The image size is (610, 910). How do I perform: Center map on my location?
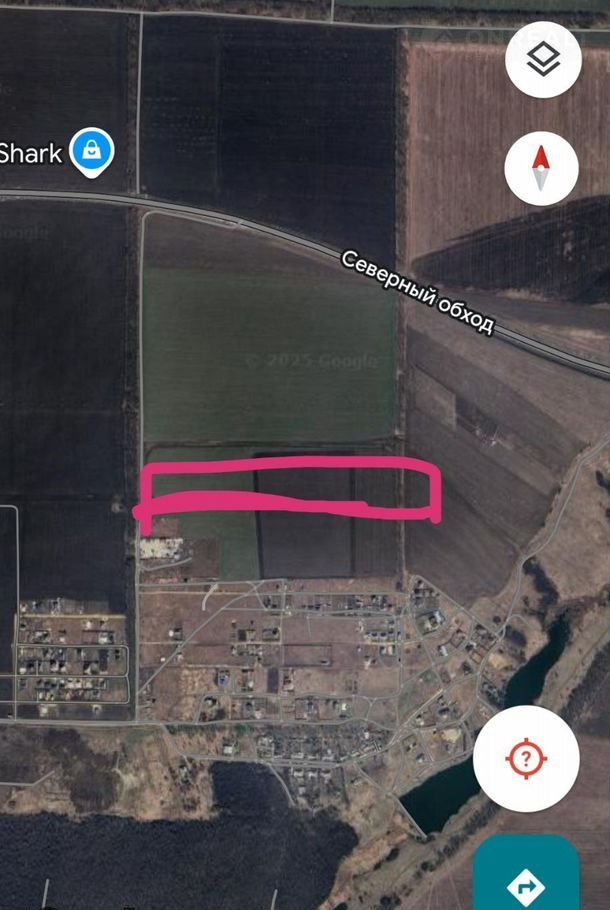point(525,759)
